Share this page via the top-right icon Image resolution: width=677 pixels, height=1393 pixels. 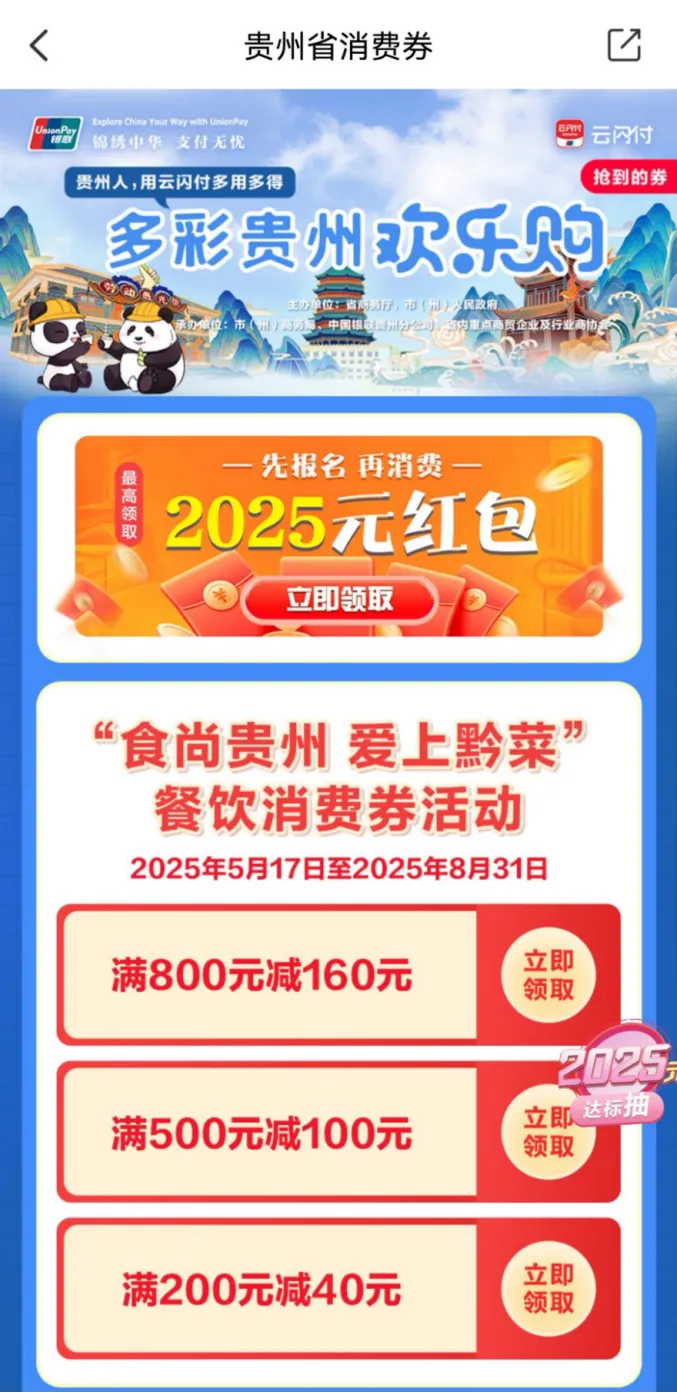[624, 46]
